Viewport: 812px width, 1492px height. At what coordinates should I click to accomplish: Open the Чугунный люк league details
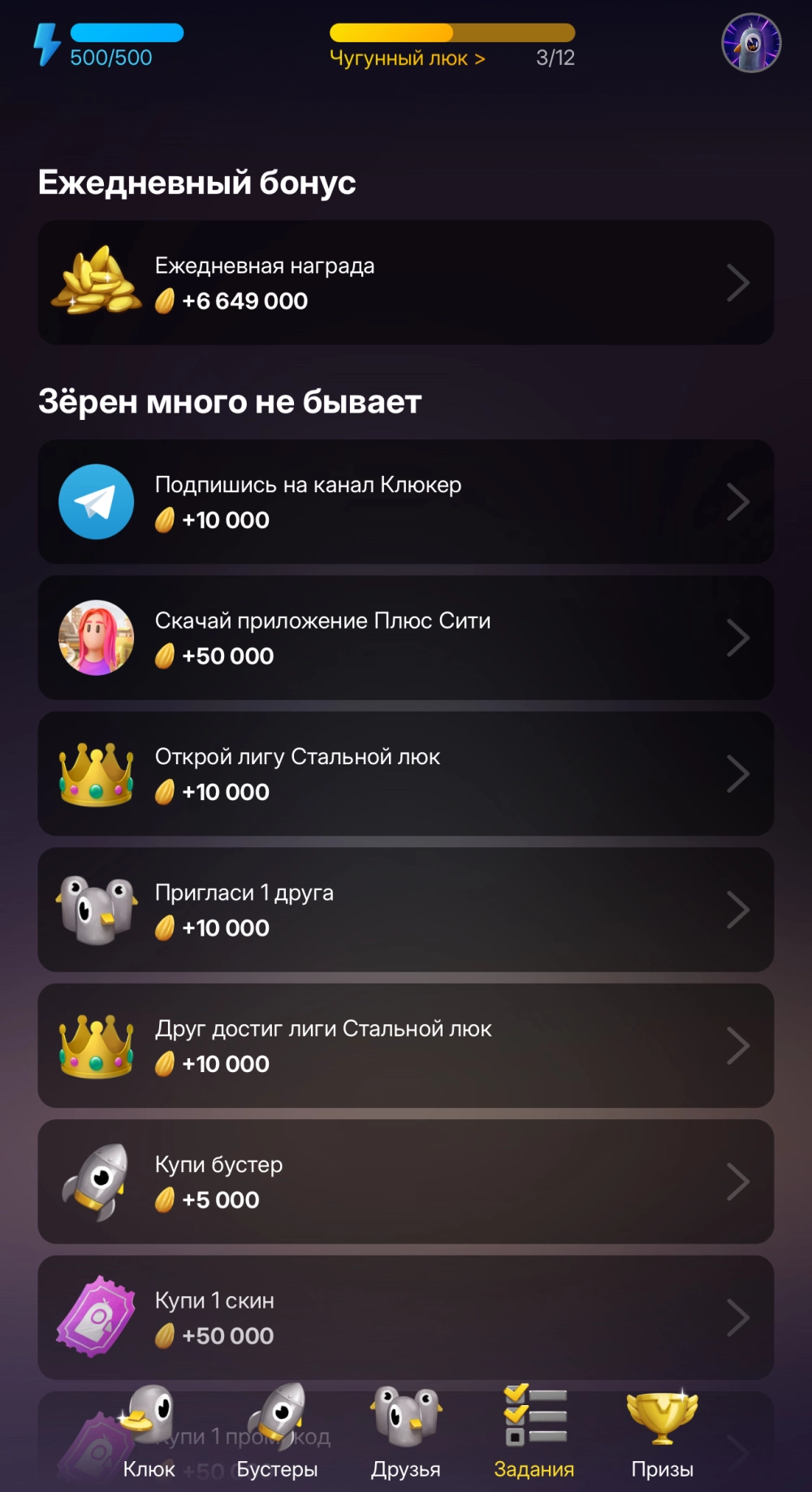point(407,58)
